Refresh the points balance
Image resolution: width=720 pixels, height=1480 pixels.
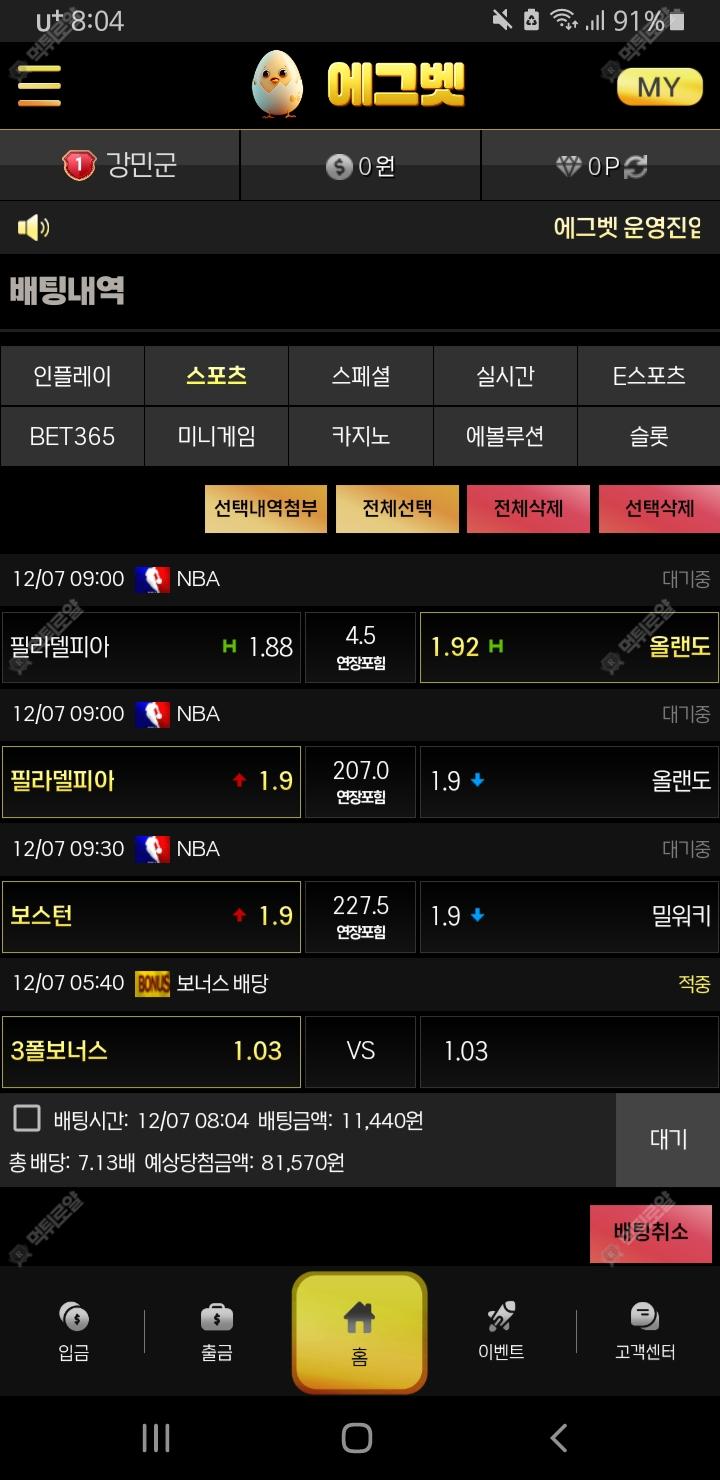tap(636, 166)
